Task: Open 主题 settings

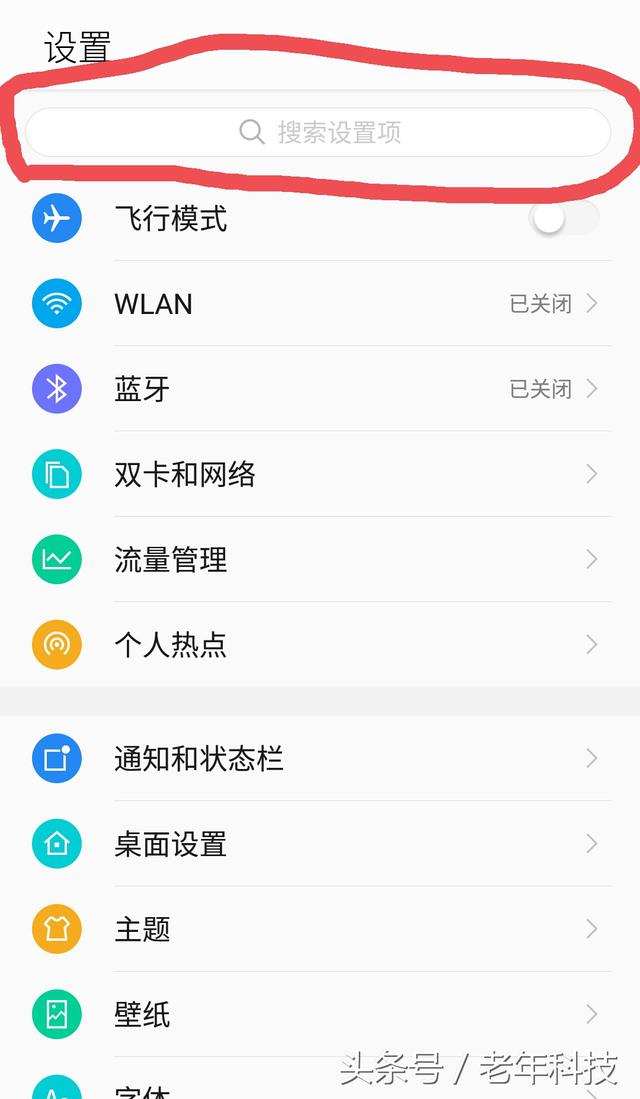Action: click(x=320, y=929)
